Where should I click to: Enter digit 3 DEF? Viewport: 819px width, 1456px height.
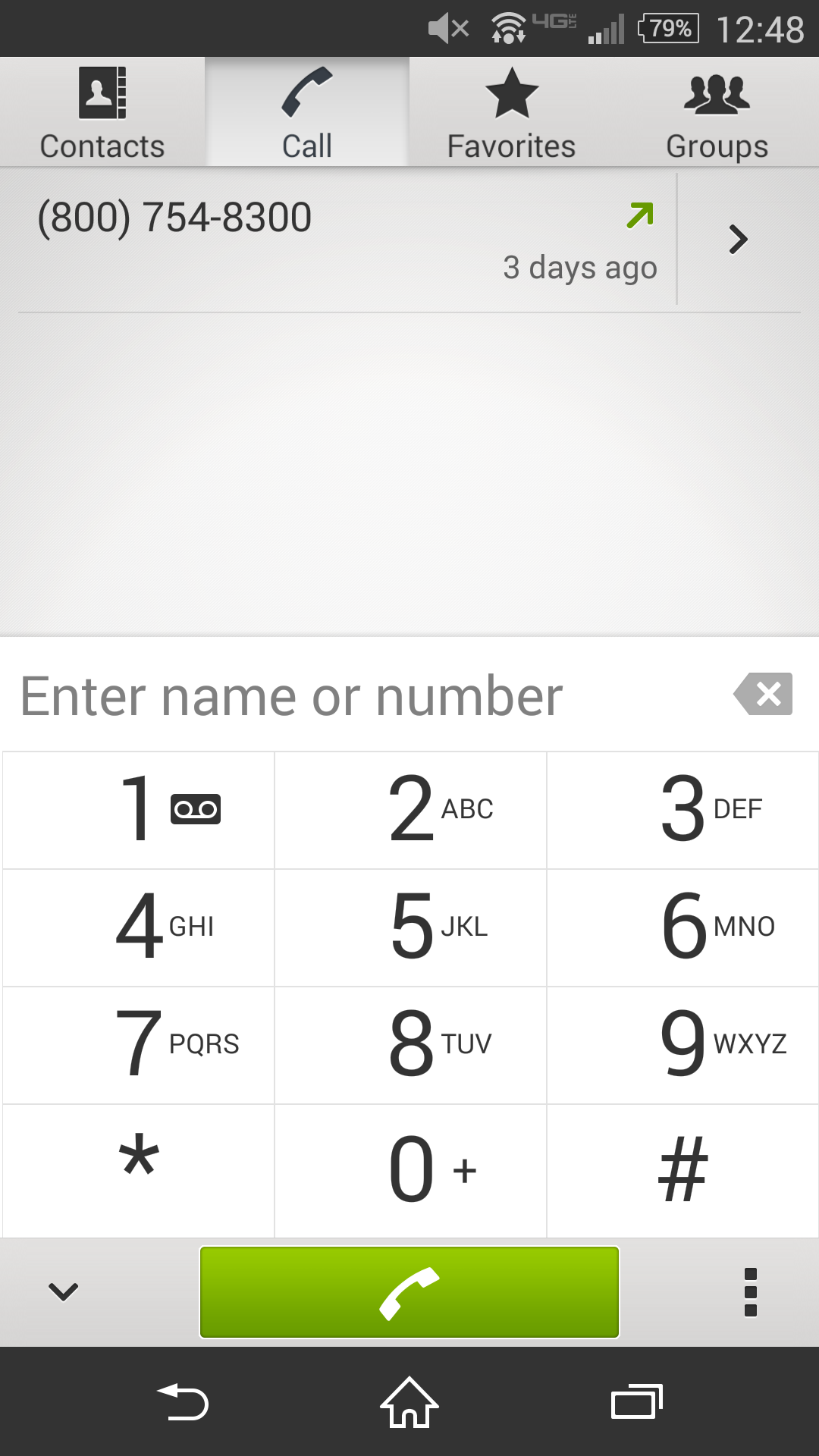682,810
